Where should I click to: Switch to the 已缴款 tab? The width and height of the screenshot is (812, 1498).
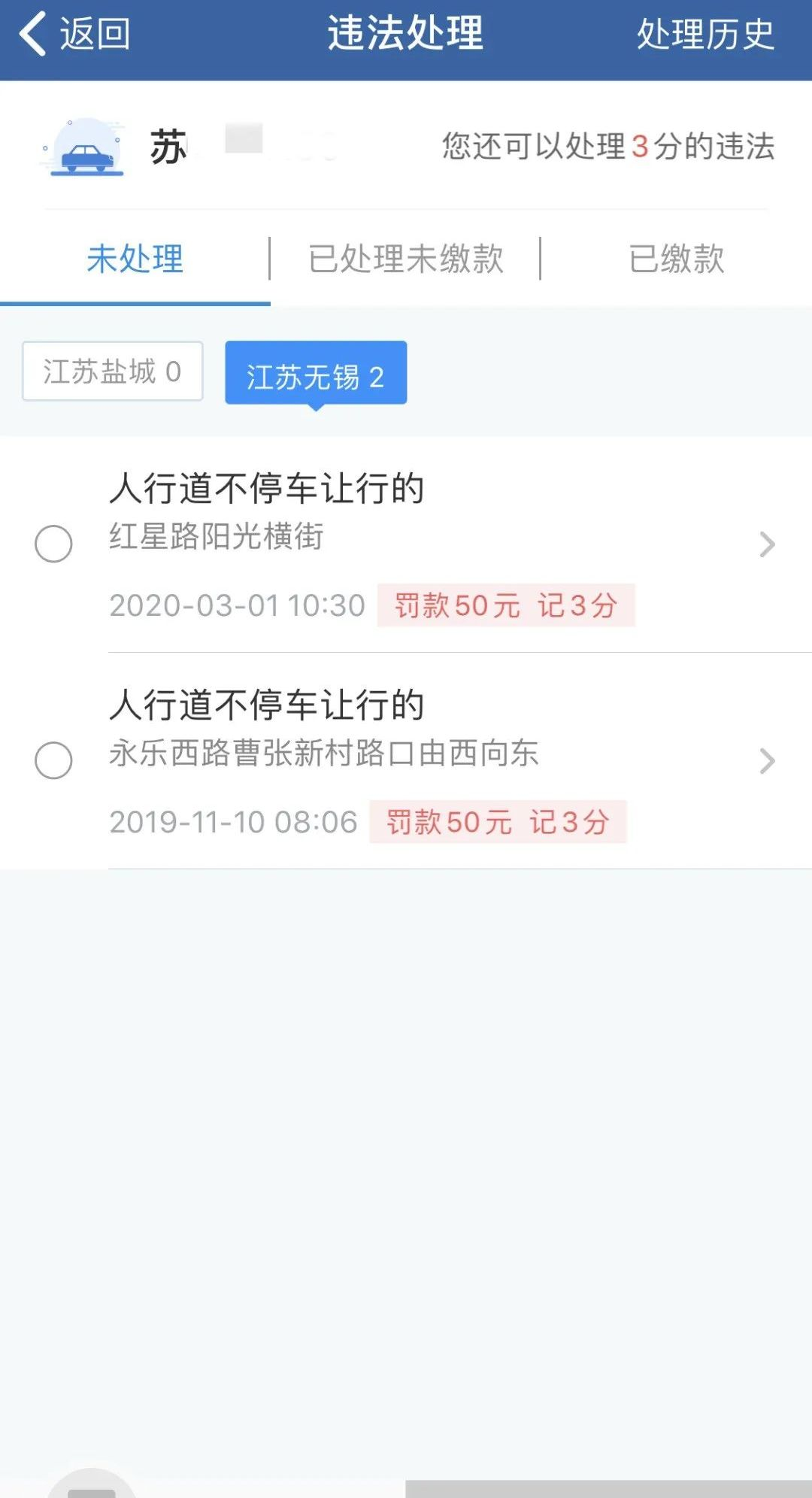(676, 259)
